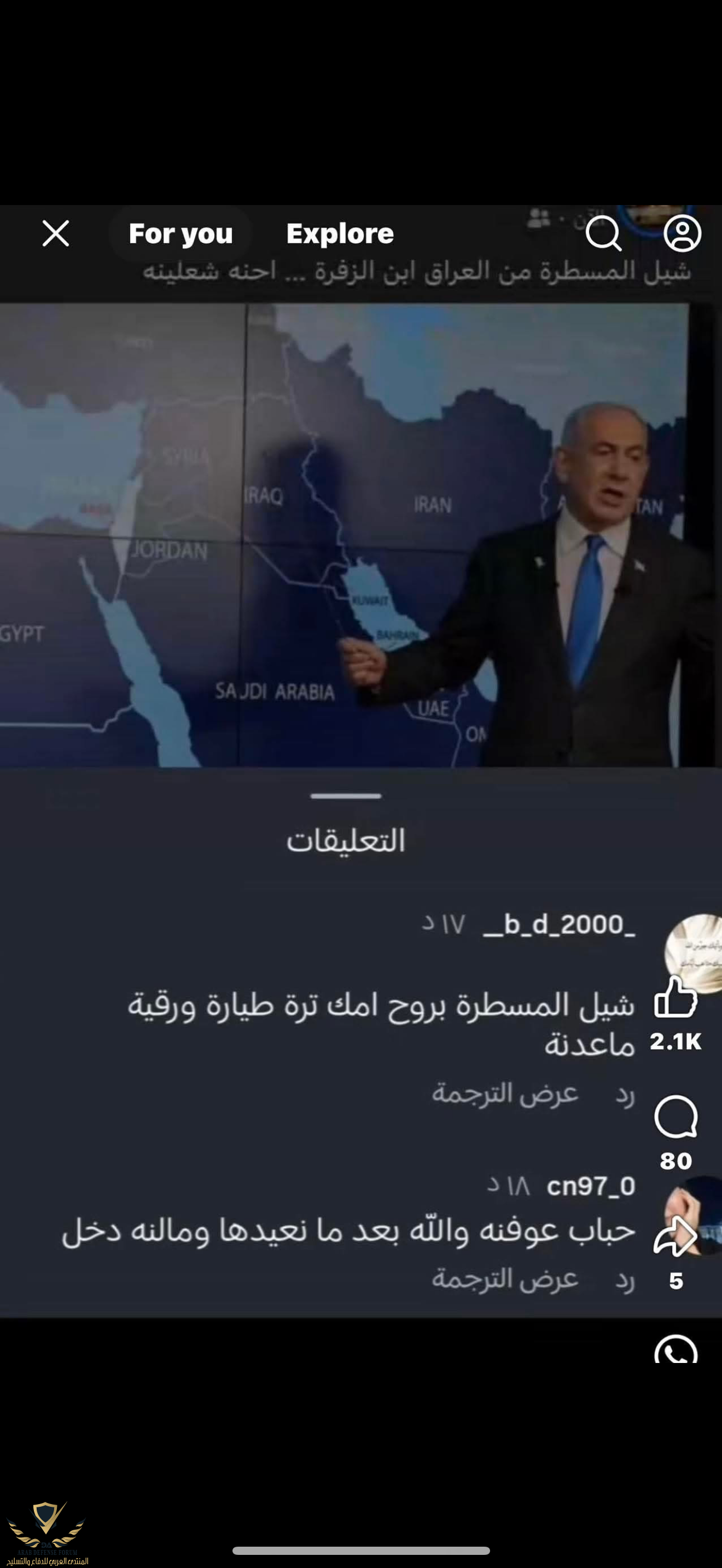Switch to the For you tab
Screen dimensions: 722x1568
(181, 234)
